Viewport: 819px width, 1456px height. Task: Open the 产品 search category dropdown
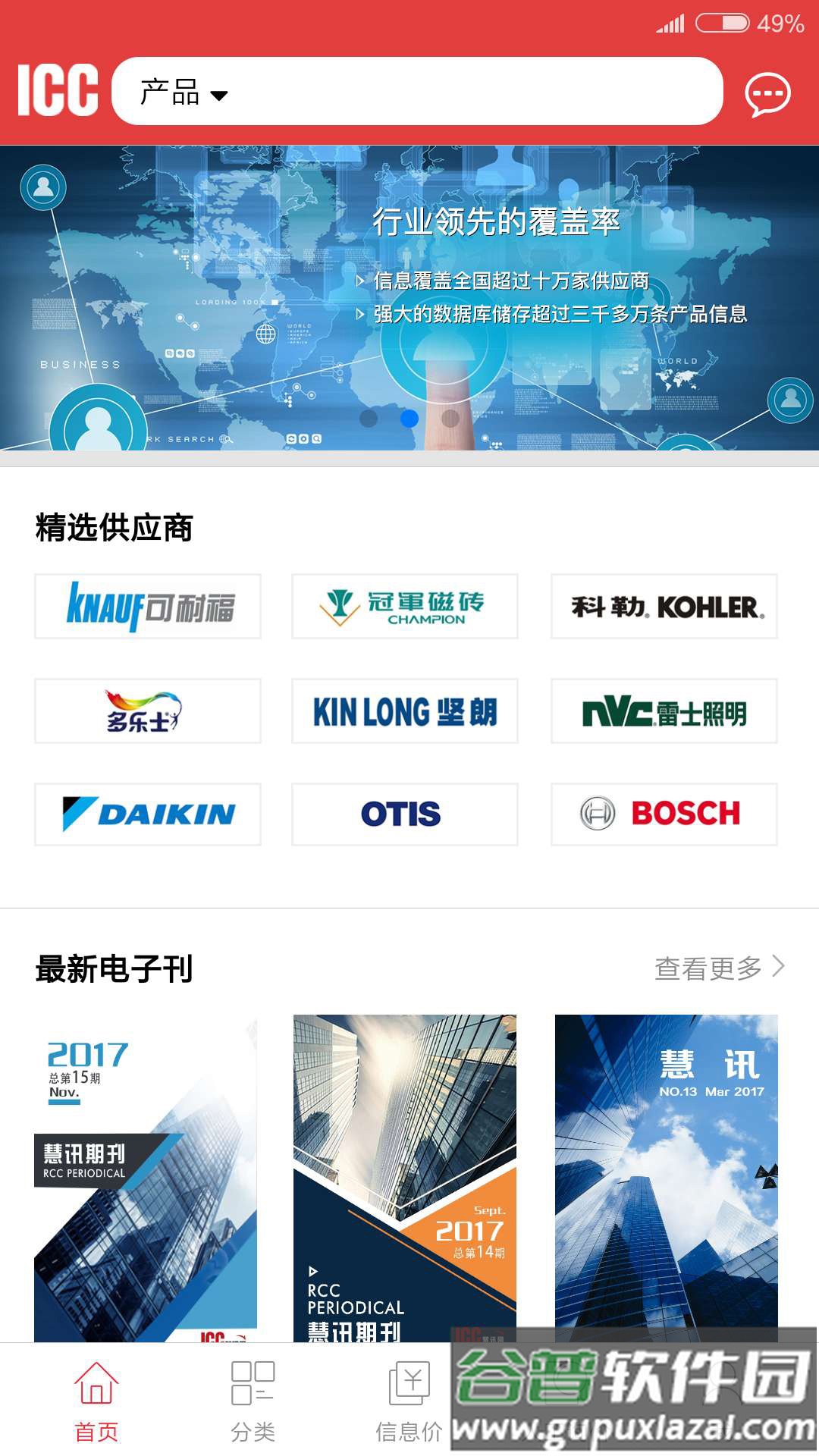point(180,93)
